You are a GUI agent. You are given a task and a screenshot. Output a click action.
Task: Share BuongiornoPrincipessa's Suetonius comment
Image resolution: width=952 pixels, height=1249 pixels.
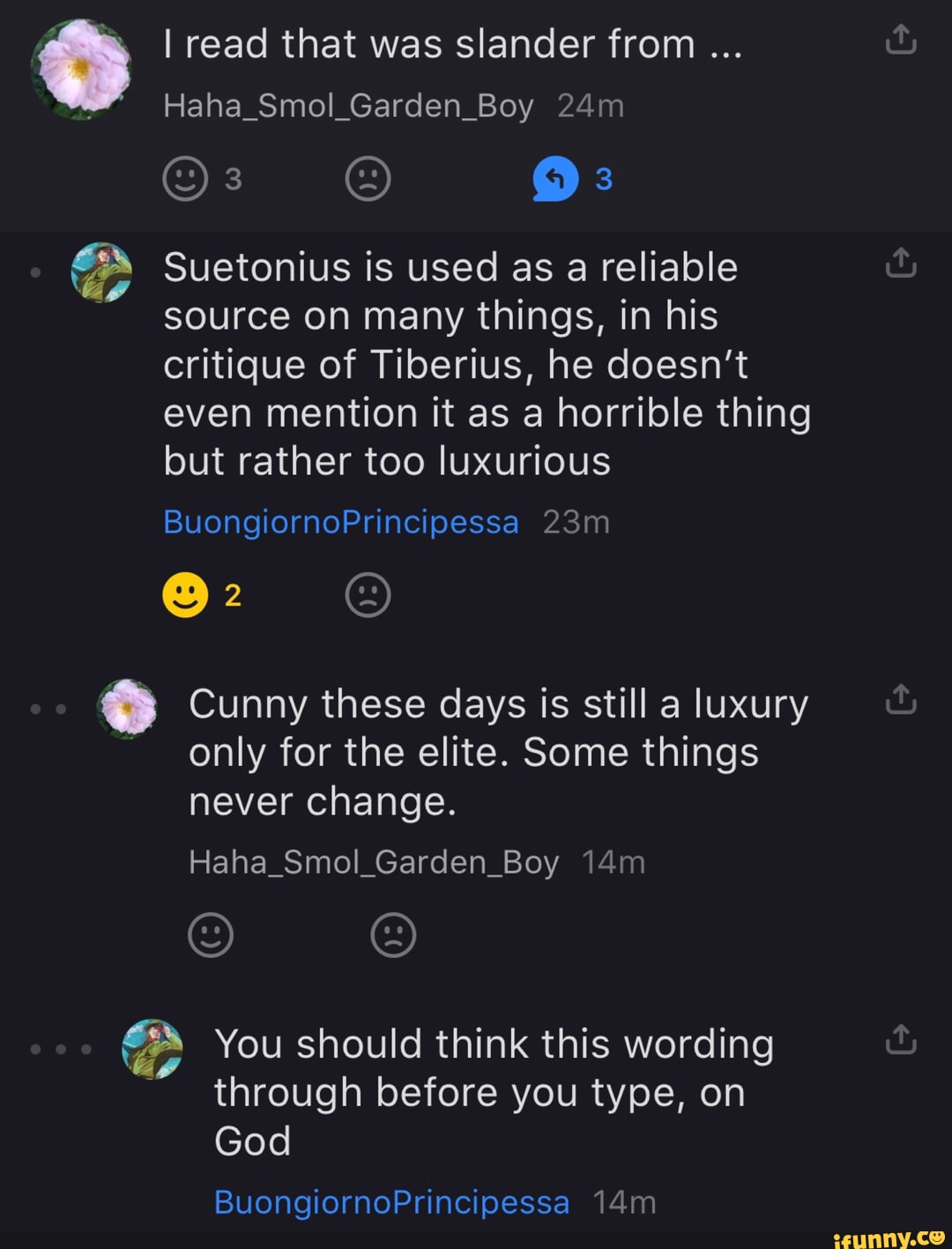coord(900,264)
